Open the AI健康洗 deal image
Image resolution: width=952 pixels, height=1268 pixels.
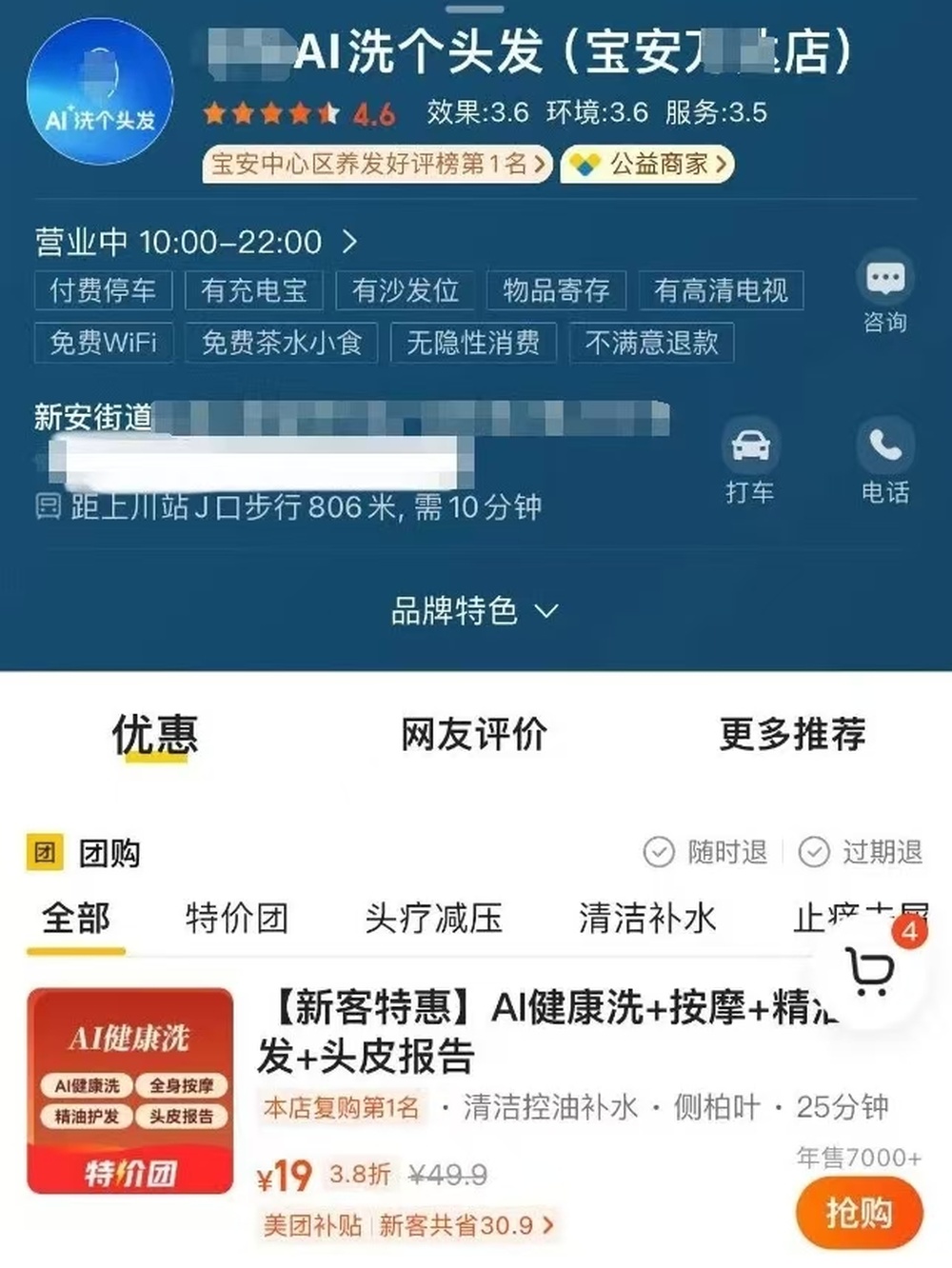pos(129,1091)
